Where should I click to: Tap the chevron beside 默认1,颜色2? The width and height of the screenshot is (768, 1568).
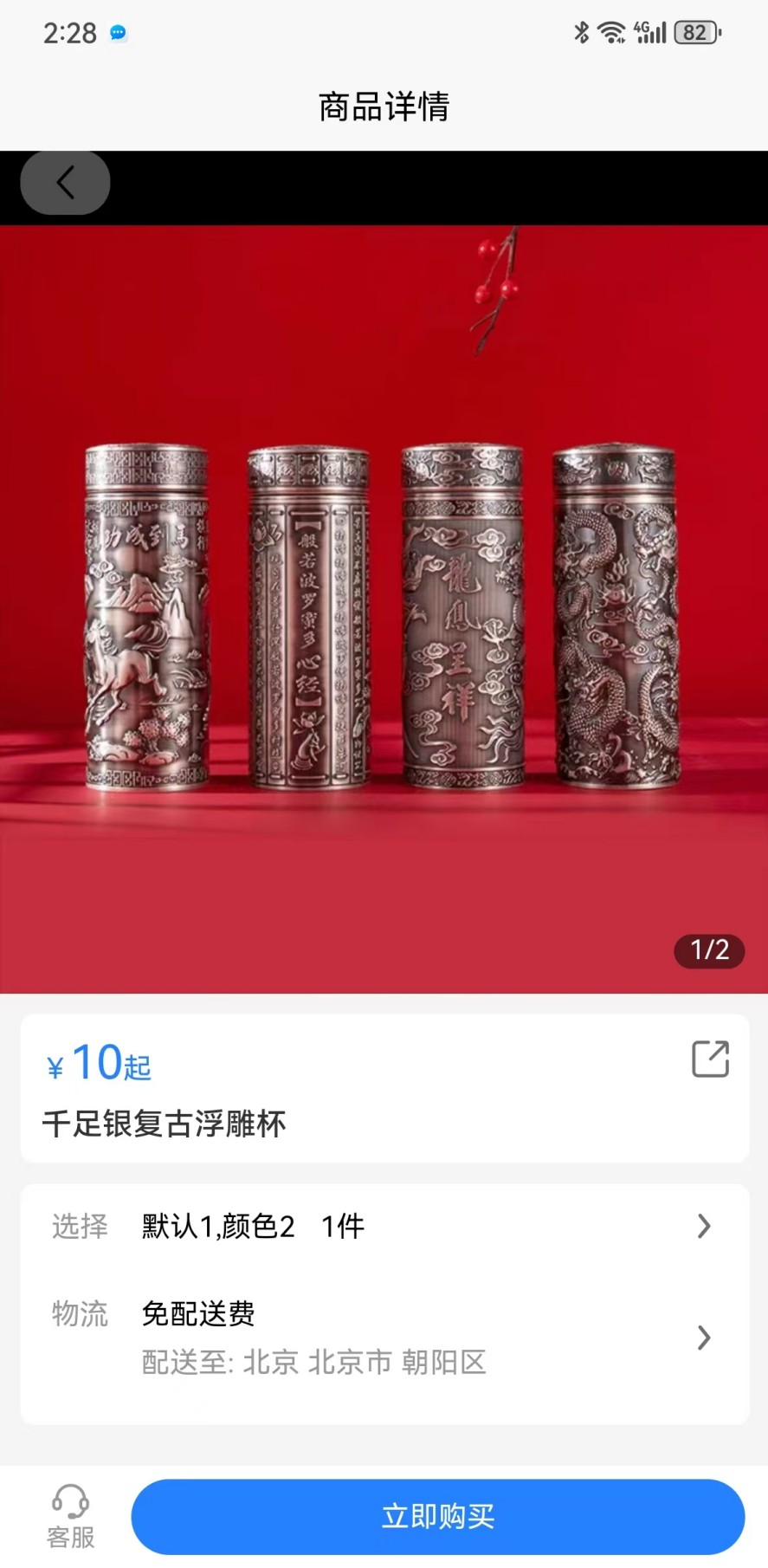[x=703, y=1225]
